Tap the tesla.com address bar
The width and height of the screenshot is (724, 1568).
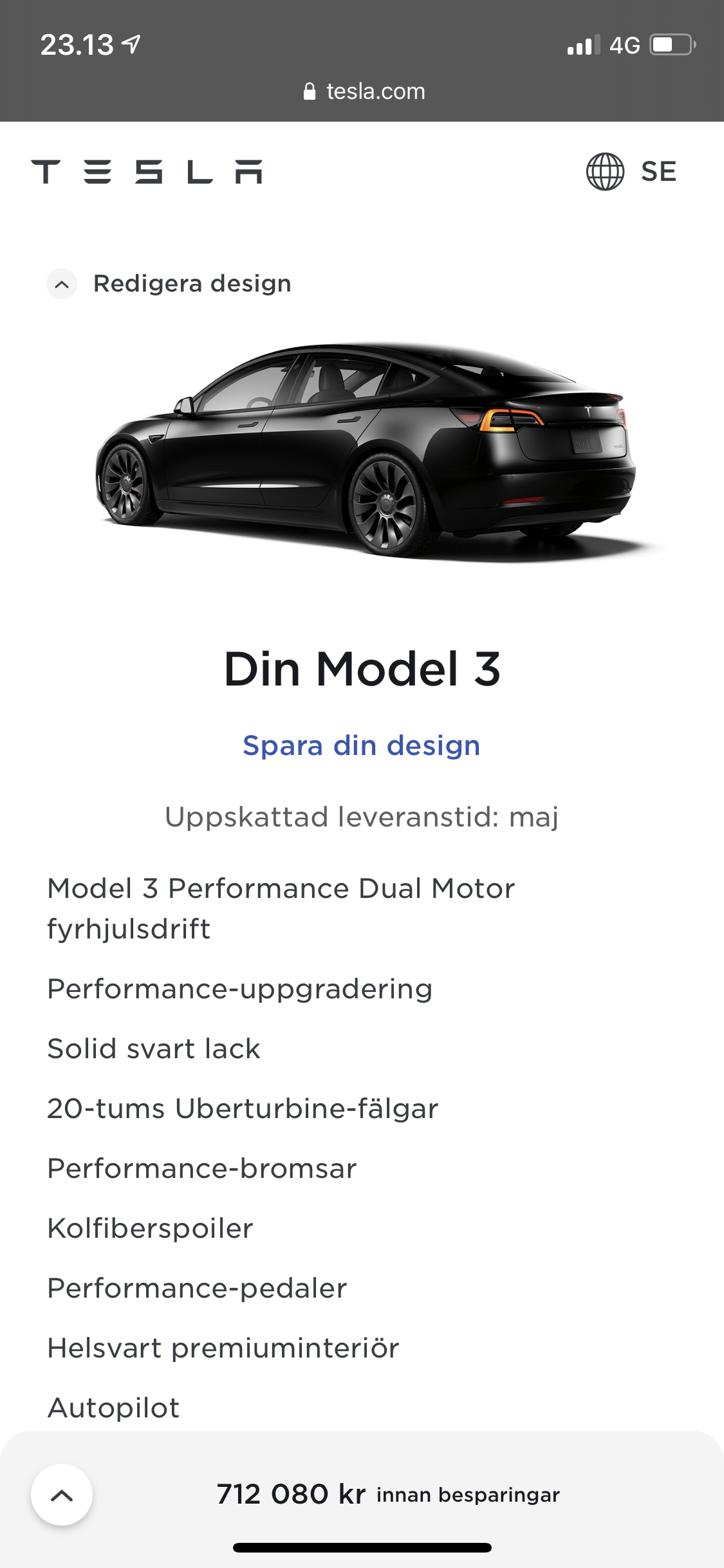[x=363, y=91]
